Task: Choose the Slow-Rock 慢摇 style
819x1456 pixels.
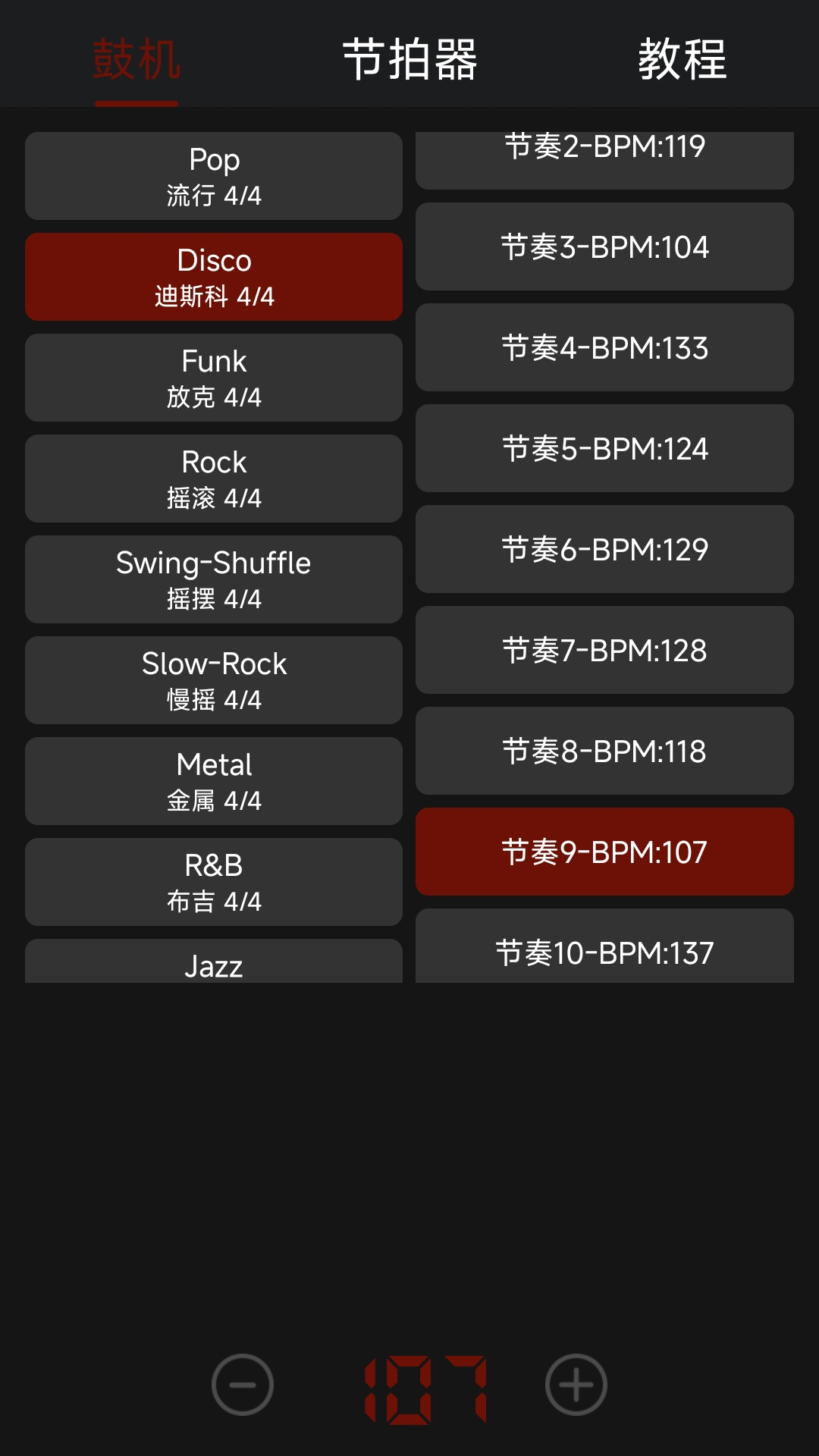Action: click(x=214, y=680)
